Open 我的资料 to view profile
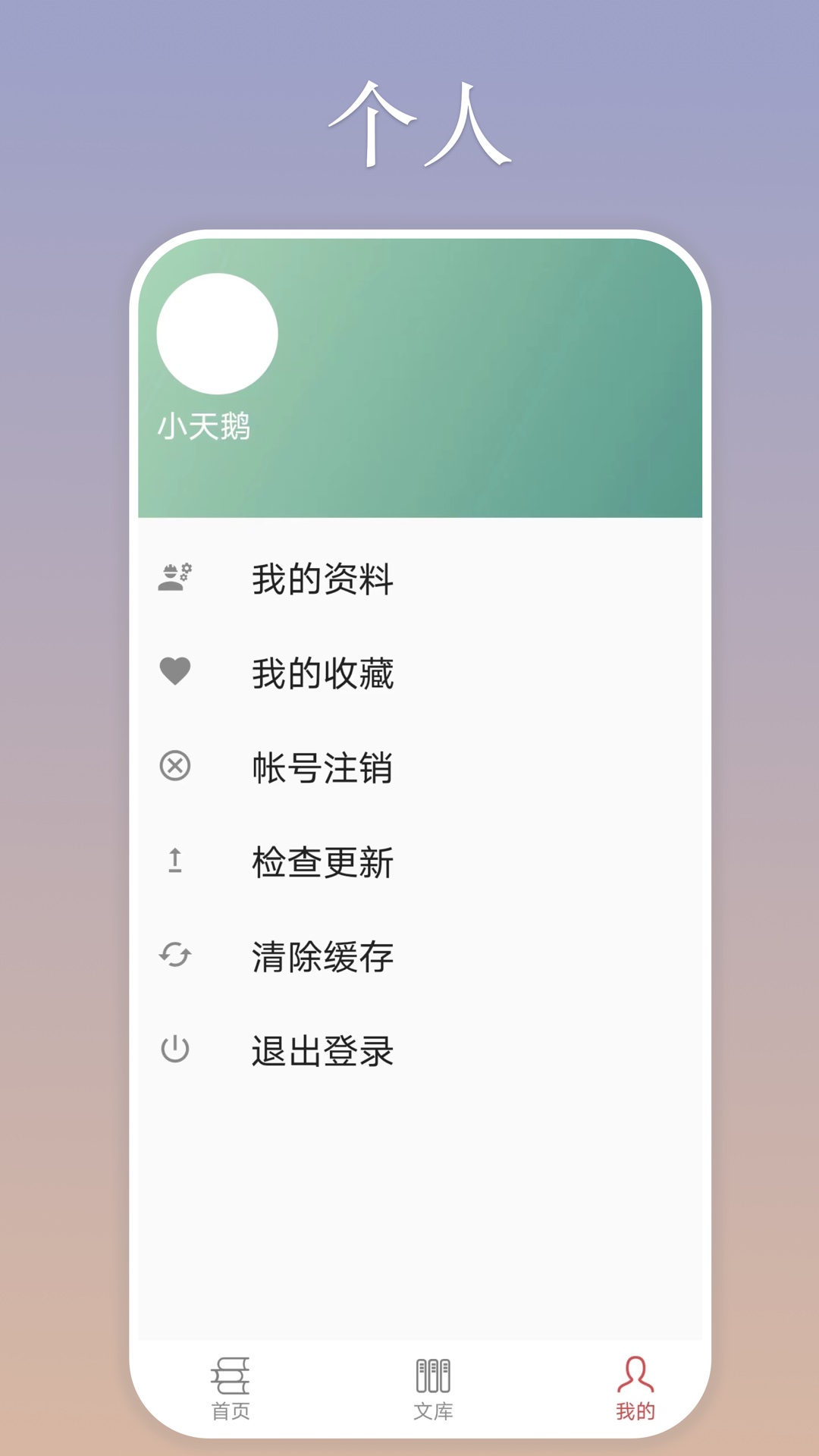Viewport: 819px width, 1456px height. (x=322, y=579)
